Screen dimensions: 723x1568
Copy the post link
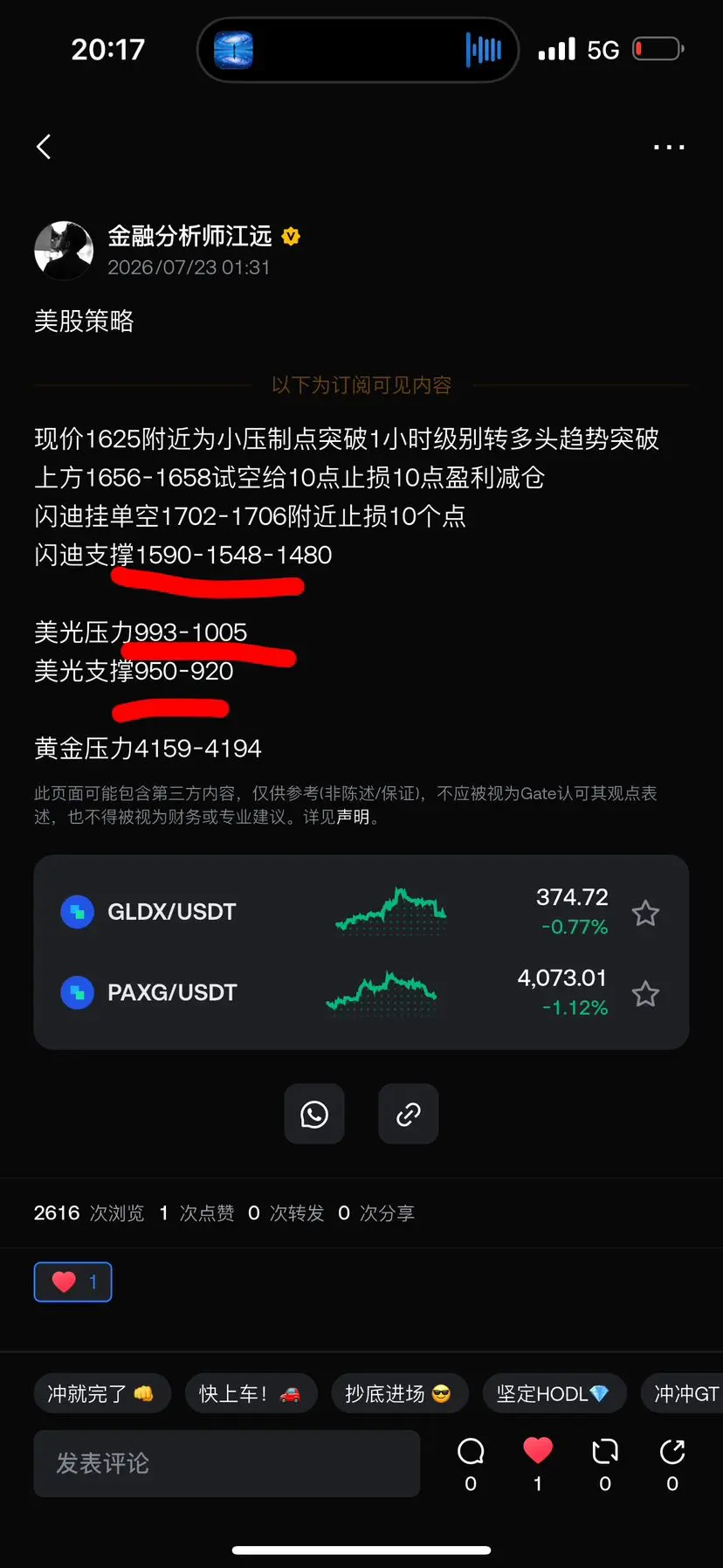coord(408,1114)
